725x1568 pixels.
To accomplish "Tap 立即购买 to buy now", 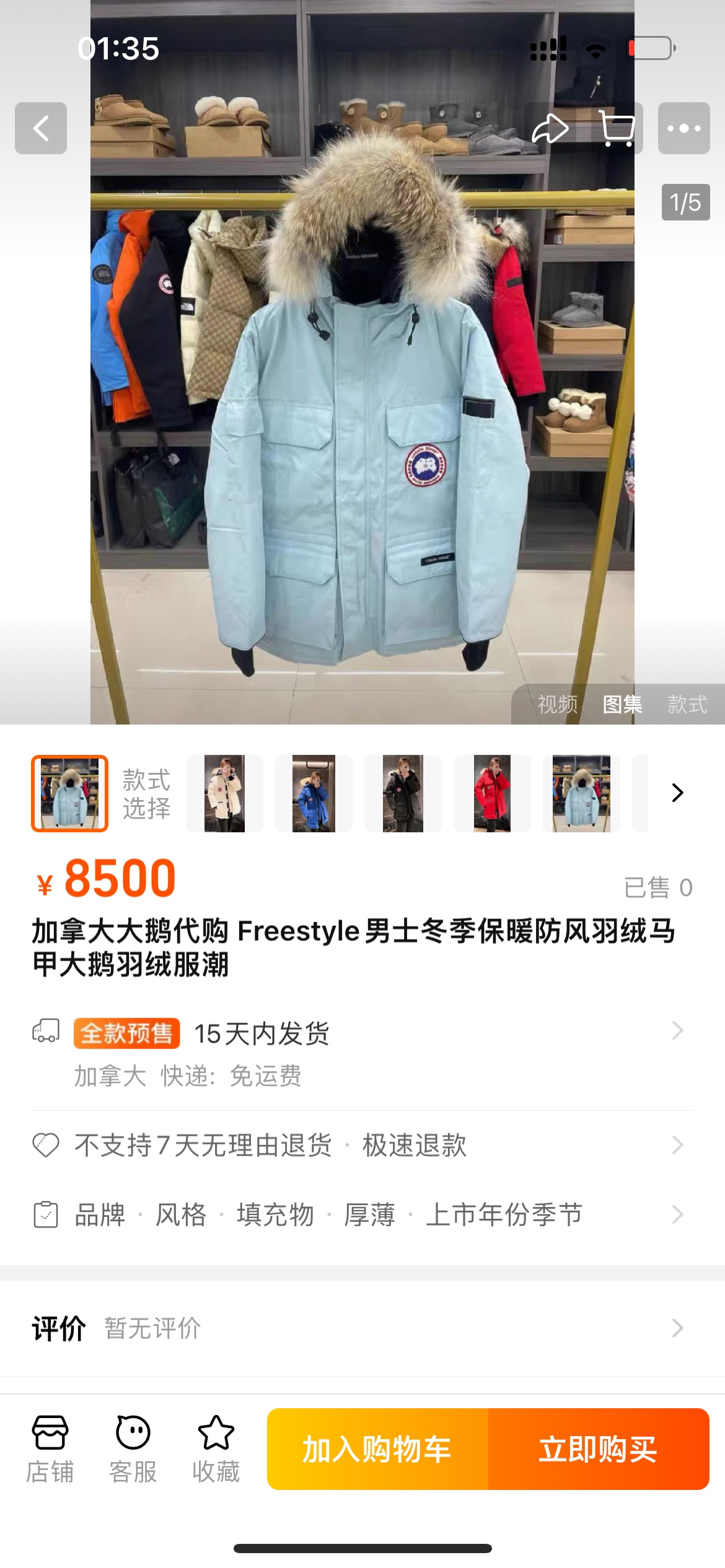I will click(x=599, y=1449).
